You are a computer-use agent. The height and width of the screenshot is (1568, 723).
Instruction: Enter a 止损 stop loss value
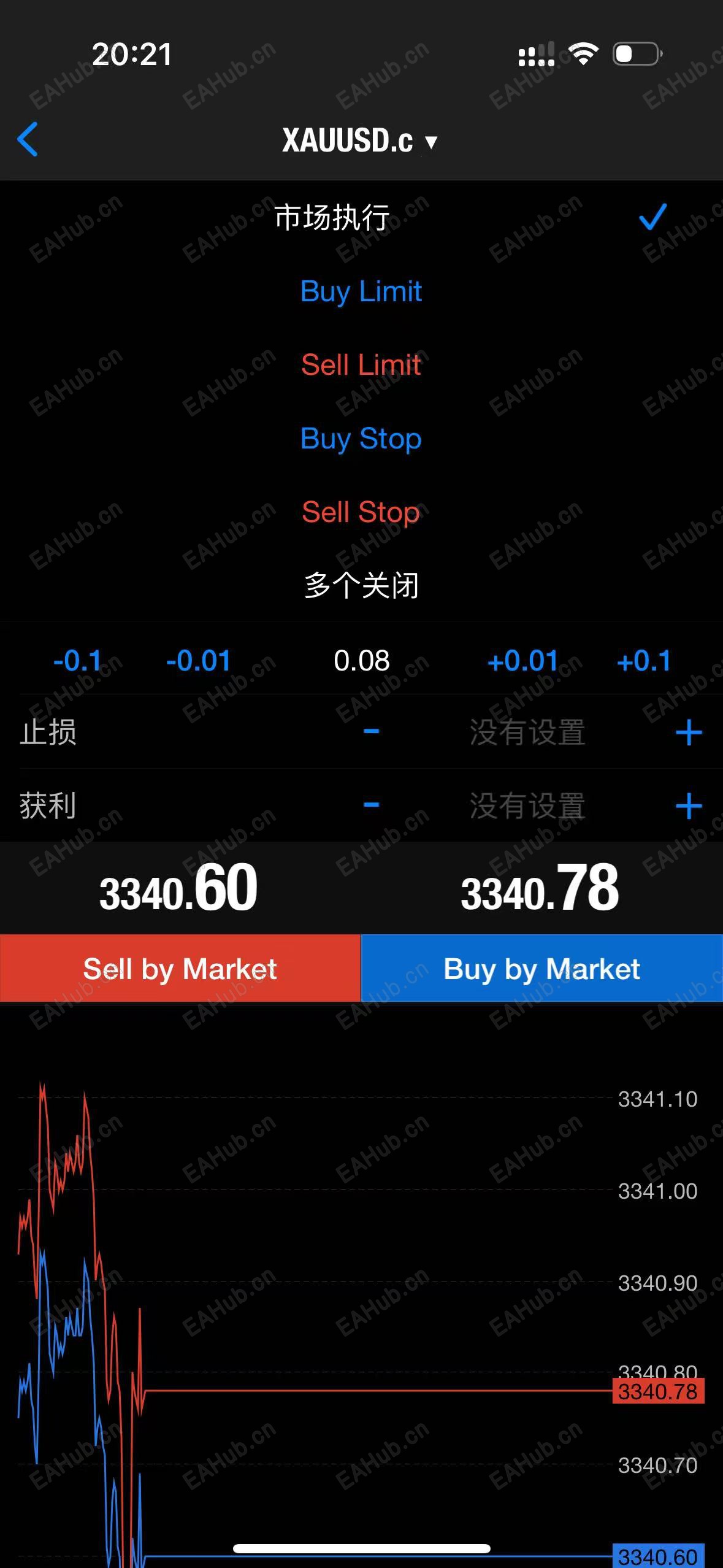tap(527, 732)
